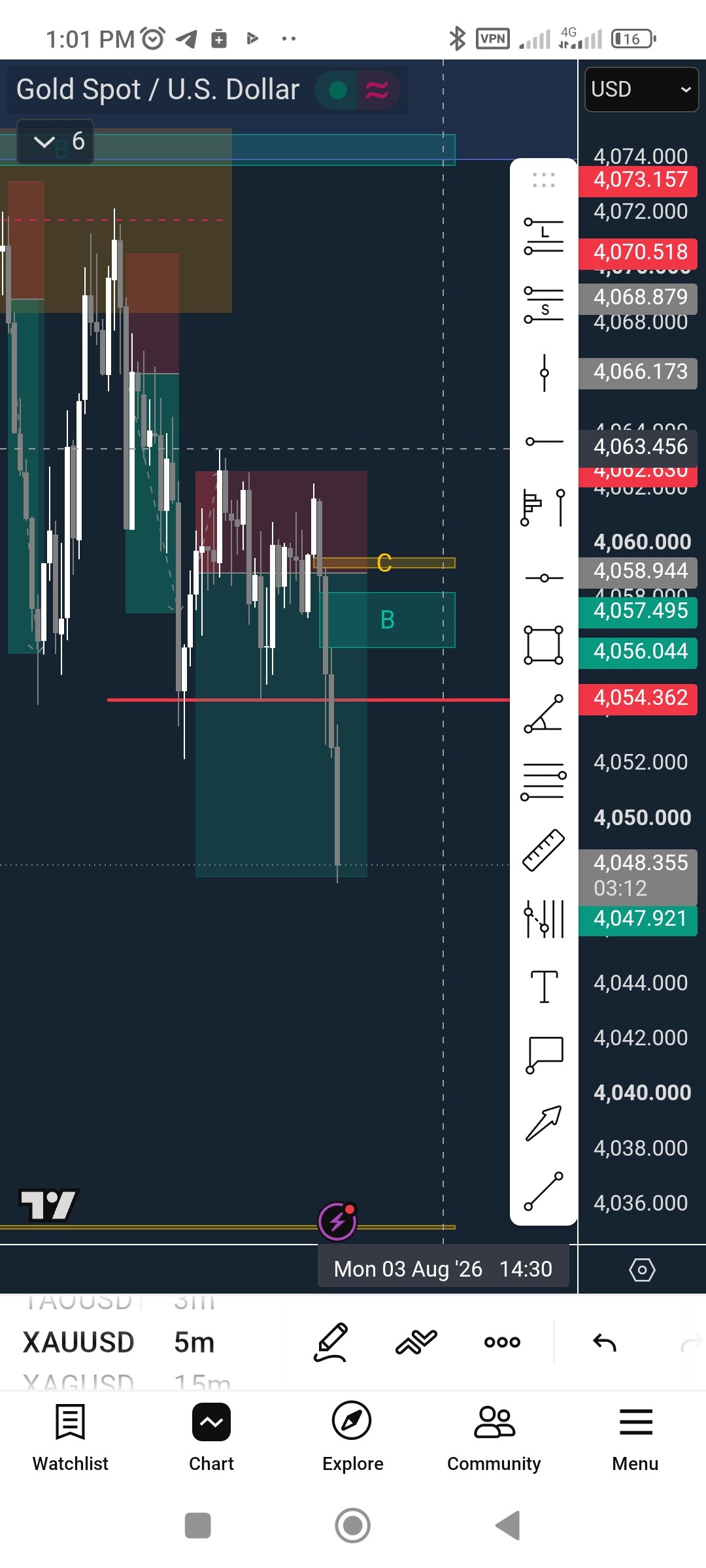Expand the collapsed indicators legend showing 6
Image resolution: width=706 pixels, height=1568 pixels.
[x=56, y=141]
